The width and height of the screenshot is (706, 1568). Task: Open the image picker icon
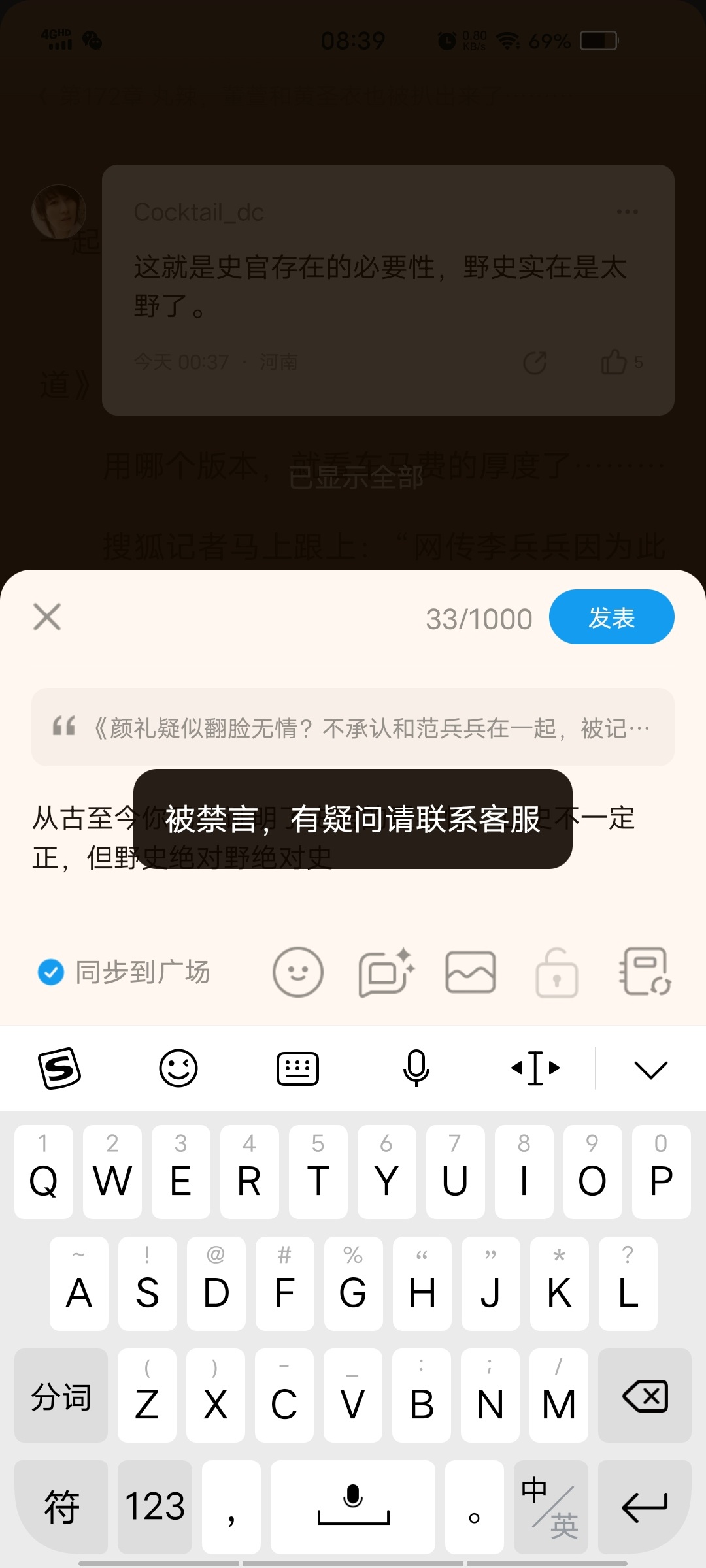[471, 972]
